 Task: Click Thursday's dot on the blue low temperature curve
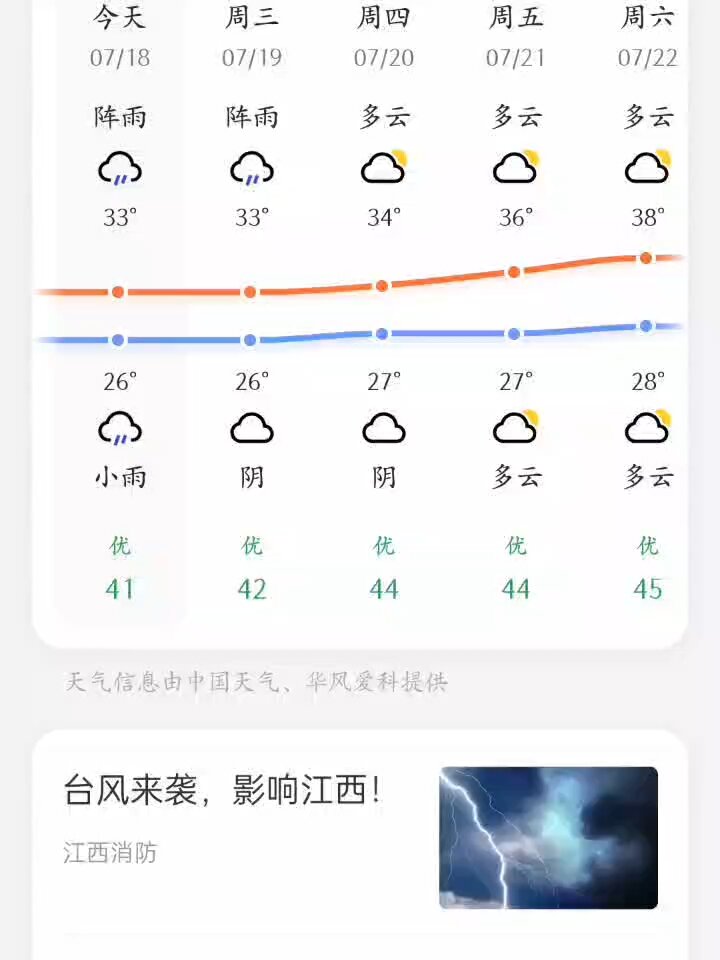381,334
